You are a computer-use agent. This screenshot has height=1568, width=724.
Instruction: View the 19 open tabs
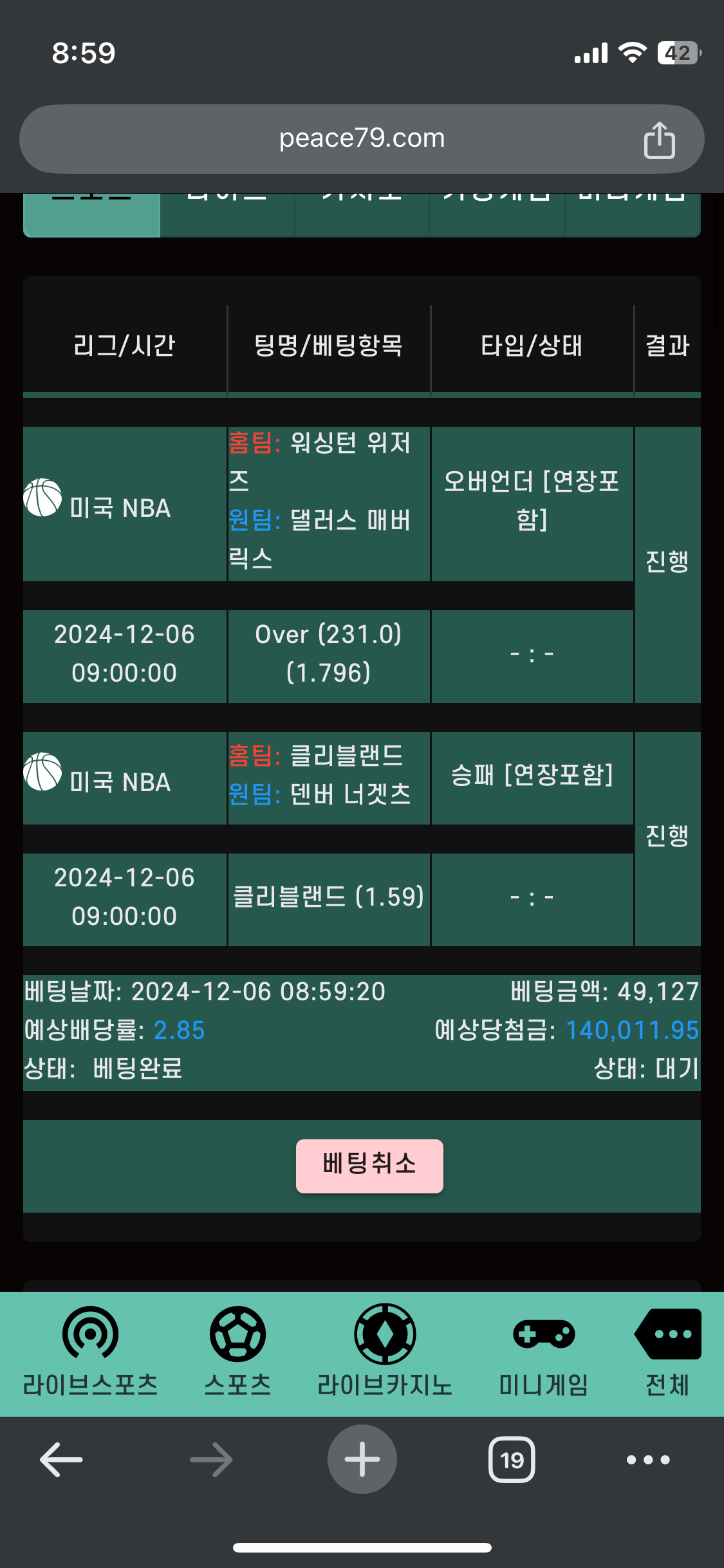[x=512, y=1460]
